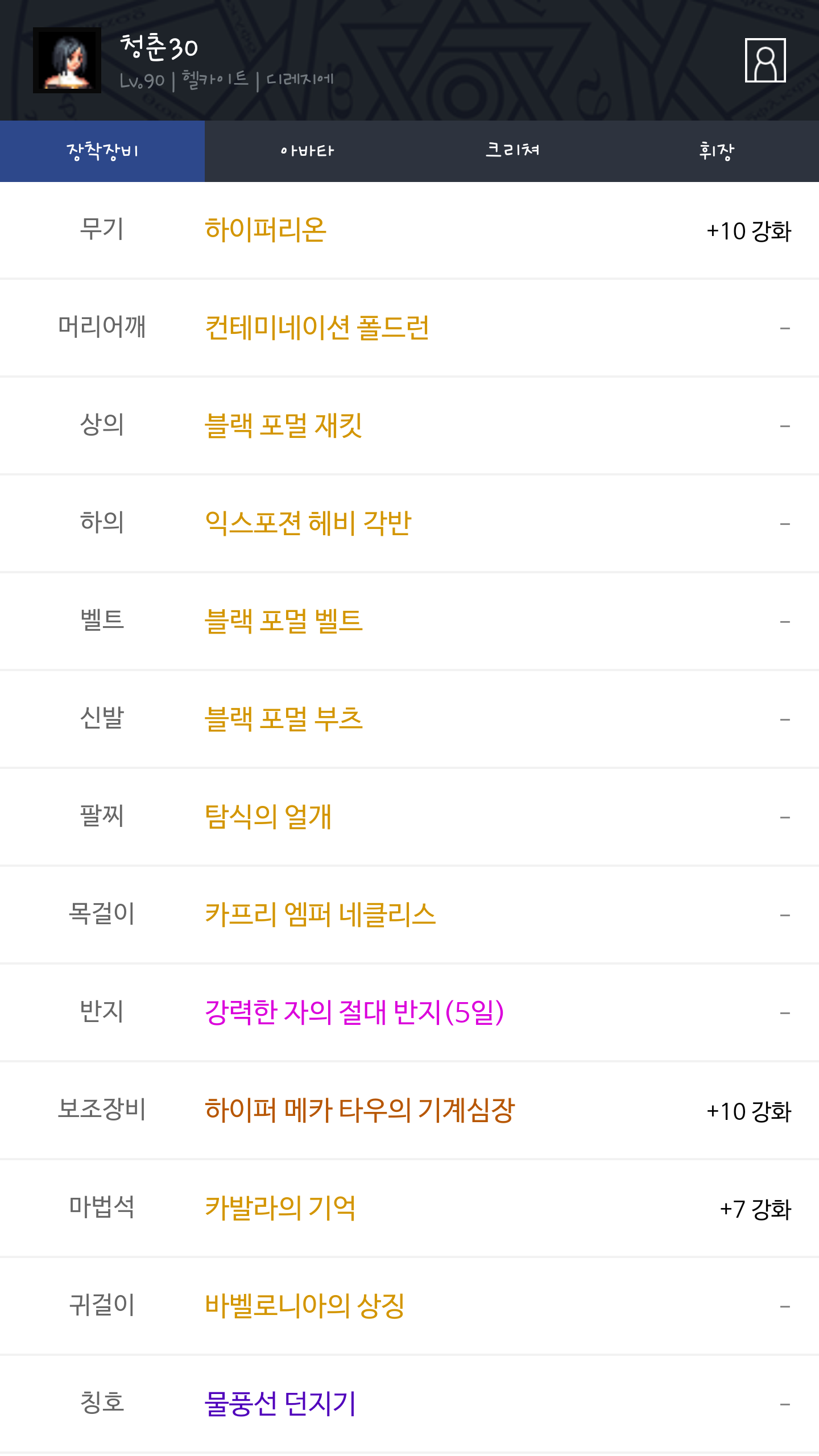Open the 바벨로니아의 상징 earring

click(304, 1306)
